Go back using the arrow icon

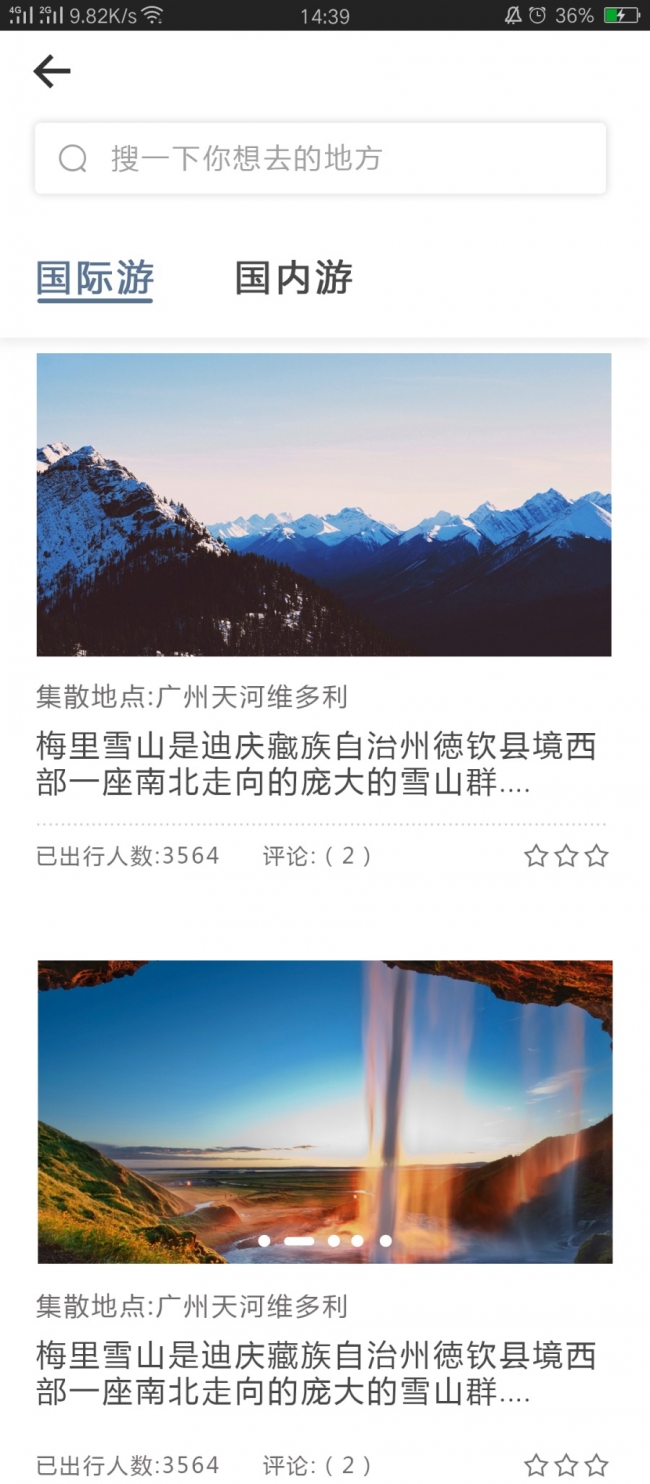tap(52, 71)
